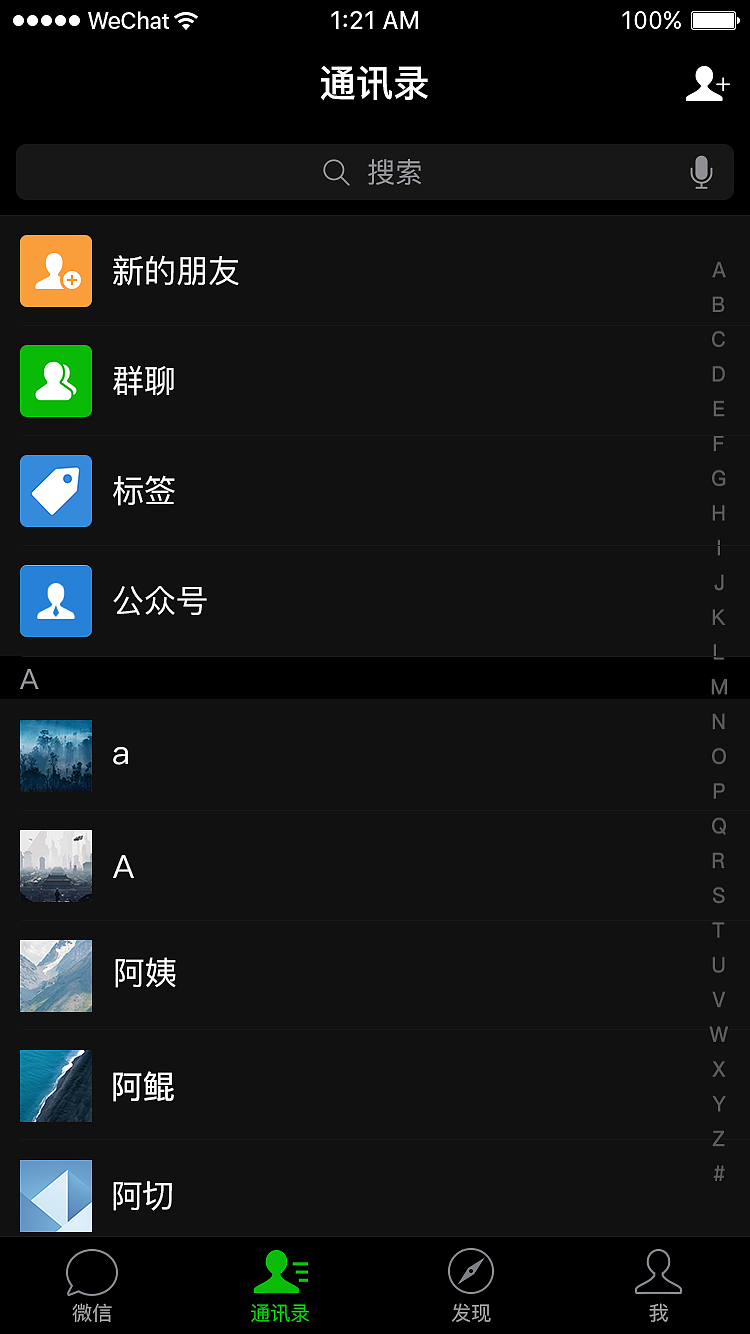The height and width of the screenshot is (1334, 750).
Task: Tap the magnifier icon inside the search bar
Action: click(335, 172)
